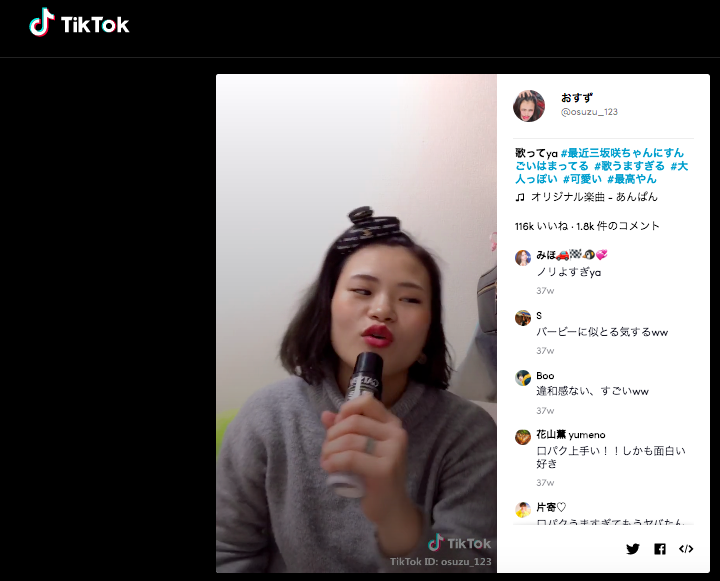Open commenter 花山薫 yumeno's profile
This screenshot has height=581, width=720.
[523, 436]
